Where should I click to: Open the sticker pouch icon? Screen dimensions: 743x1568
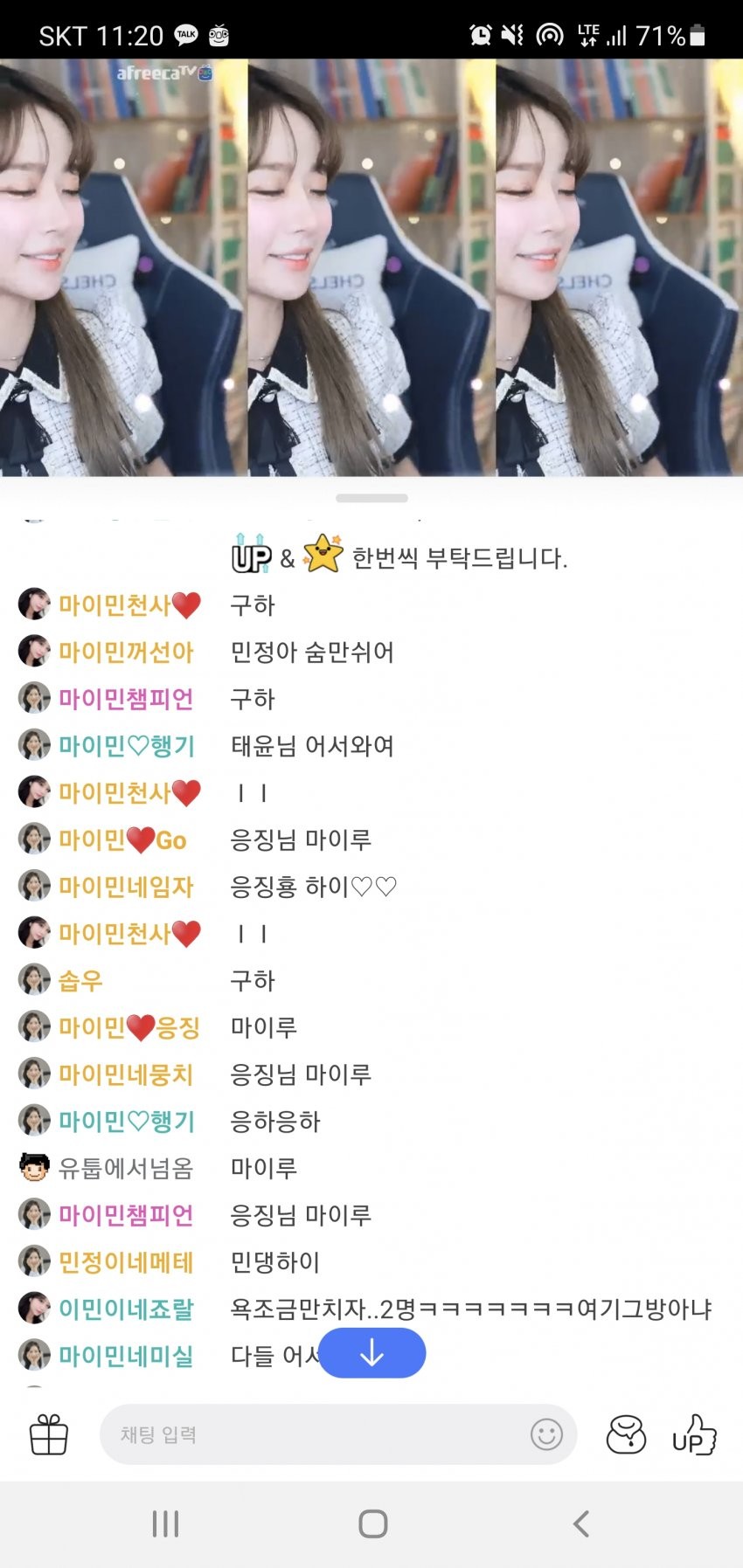[626, 1434]
